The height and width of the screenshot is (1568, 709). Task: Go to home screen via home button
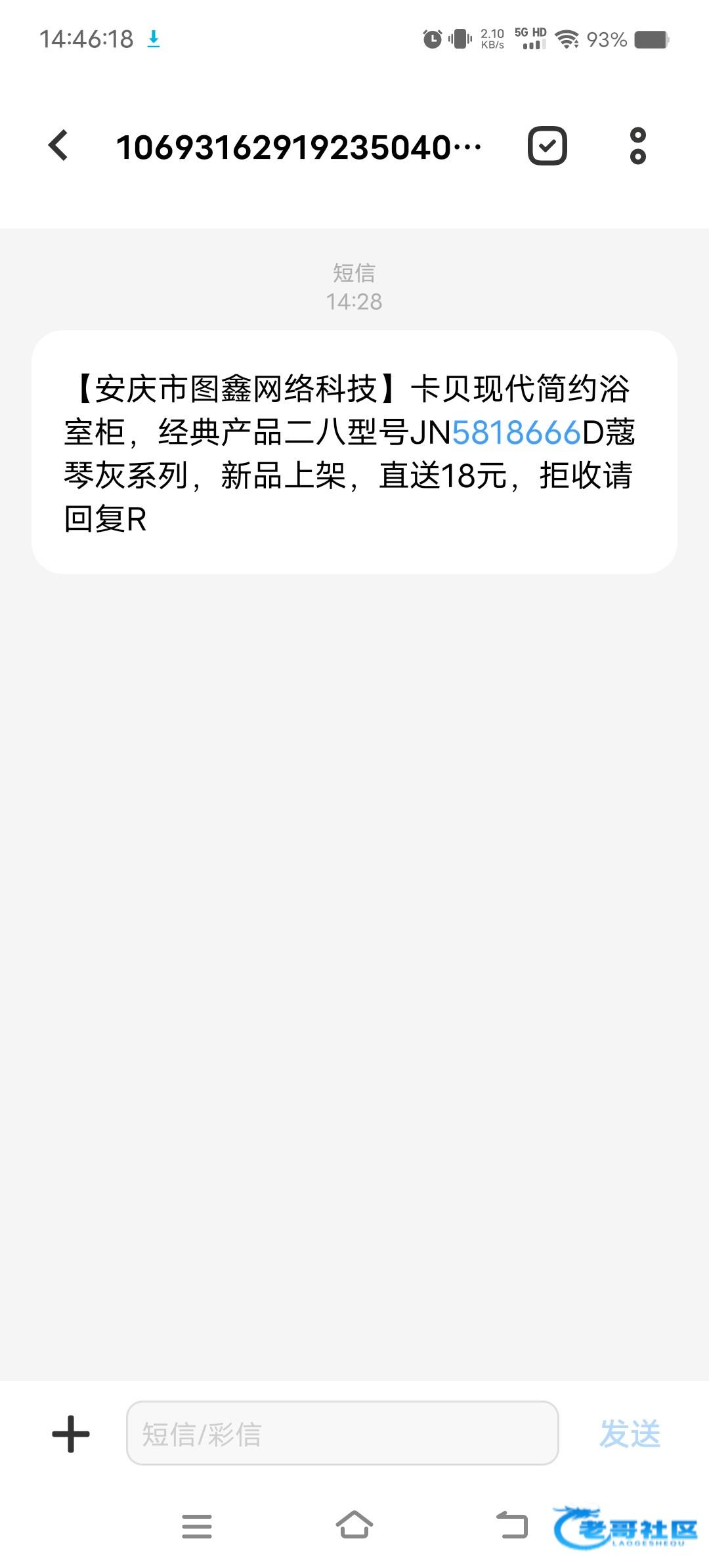[354, 1525]
